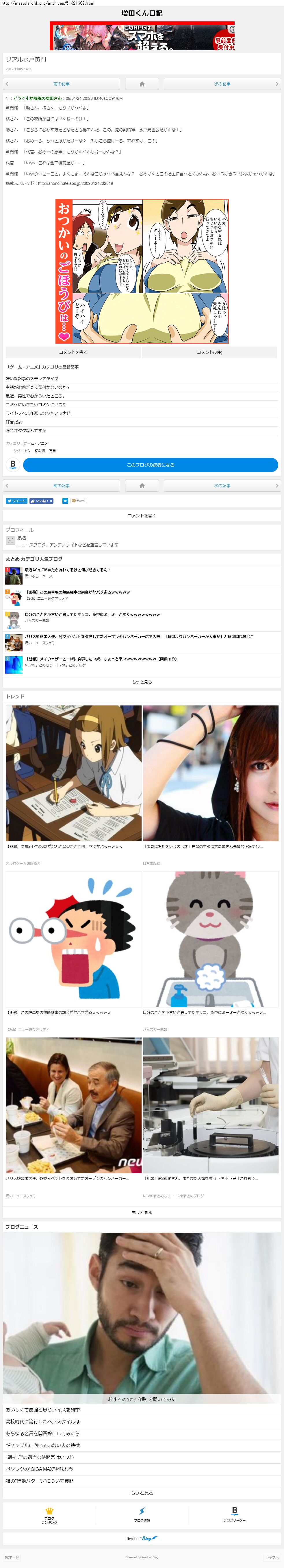
Task: Like the article with the いいね! button
Action: (41, 501)
